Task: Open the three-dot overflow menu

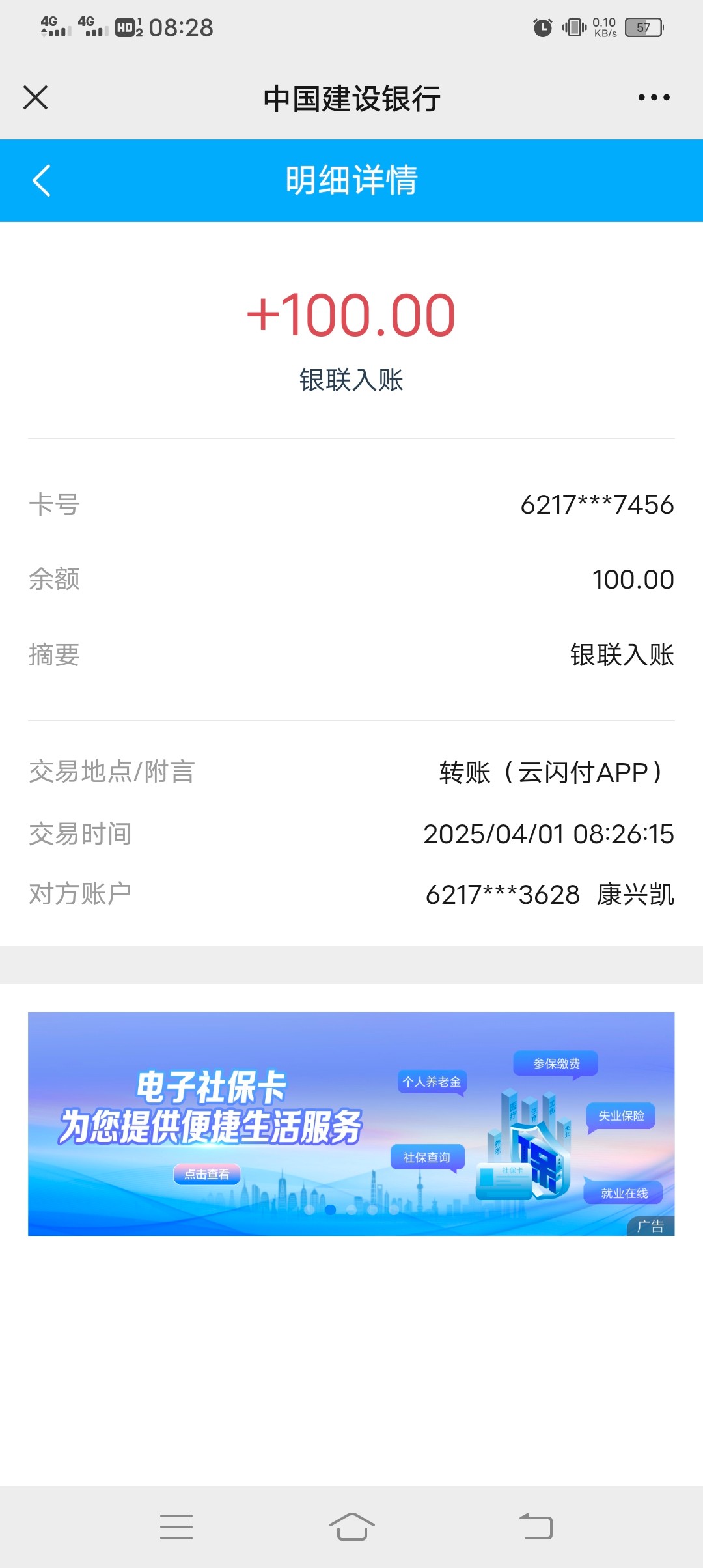Action: click(654, 98)
